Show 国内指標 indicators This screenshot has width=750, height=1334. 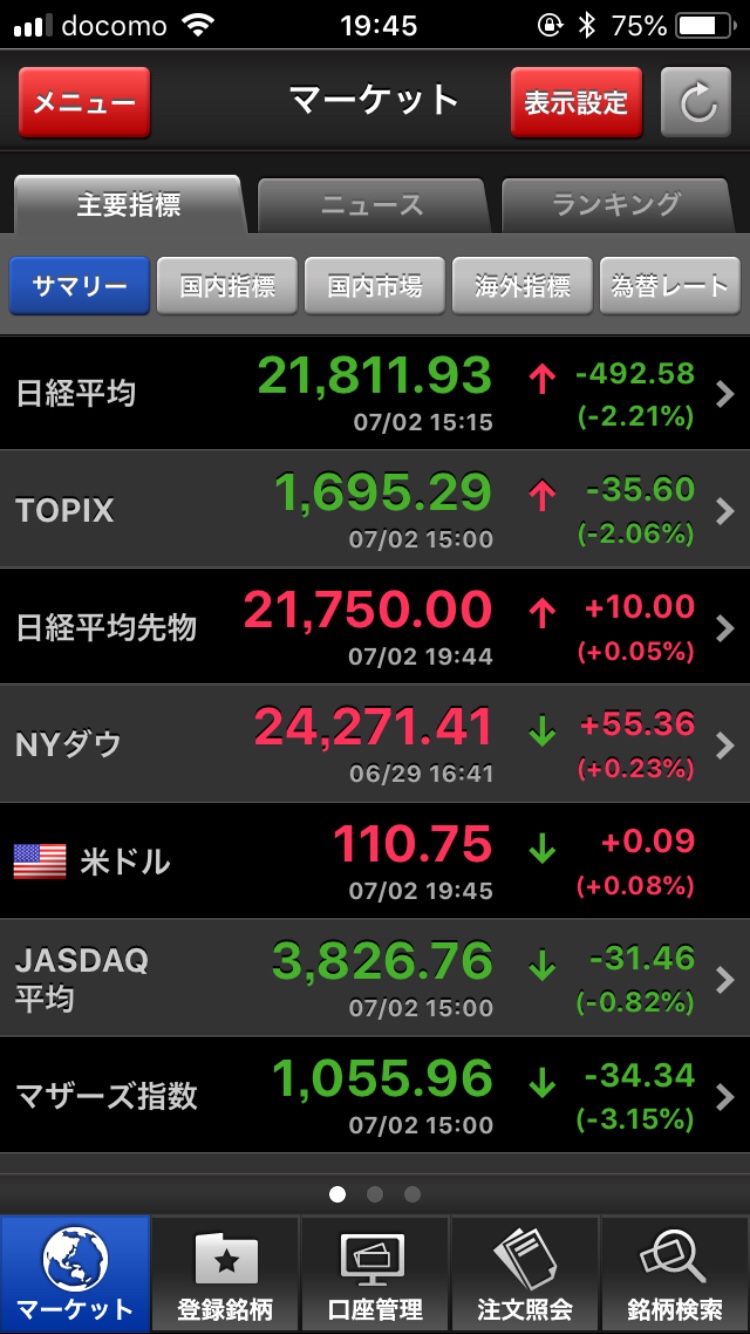pos(227,286)
